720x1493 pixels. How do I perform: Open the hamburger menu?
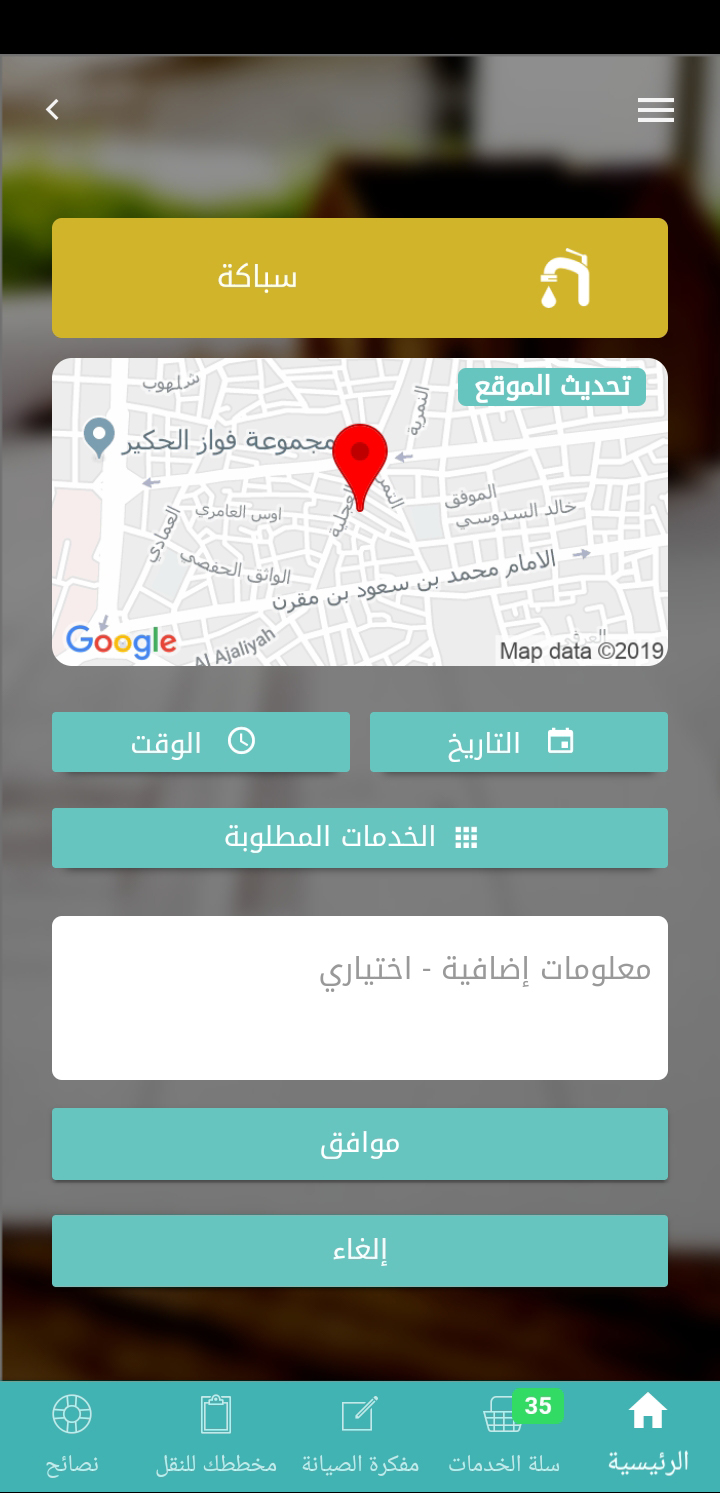coord(655,110)
